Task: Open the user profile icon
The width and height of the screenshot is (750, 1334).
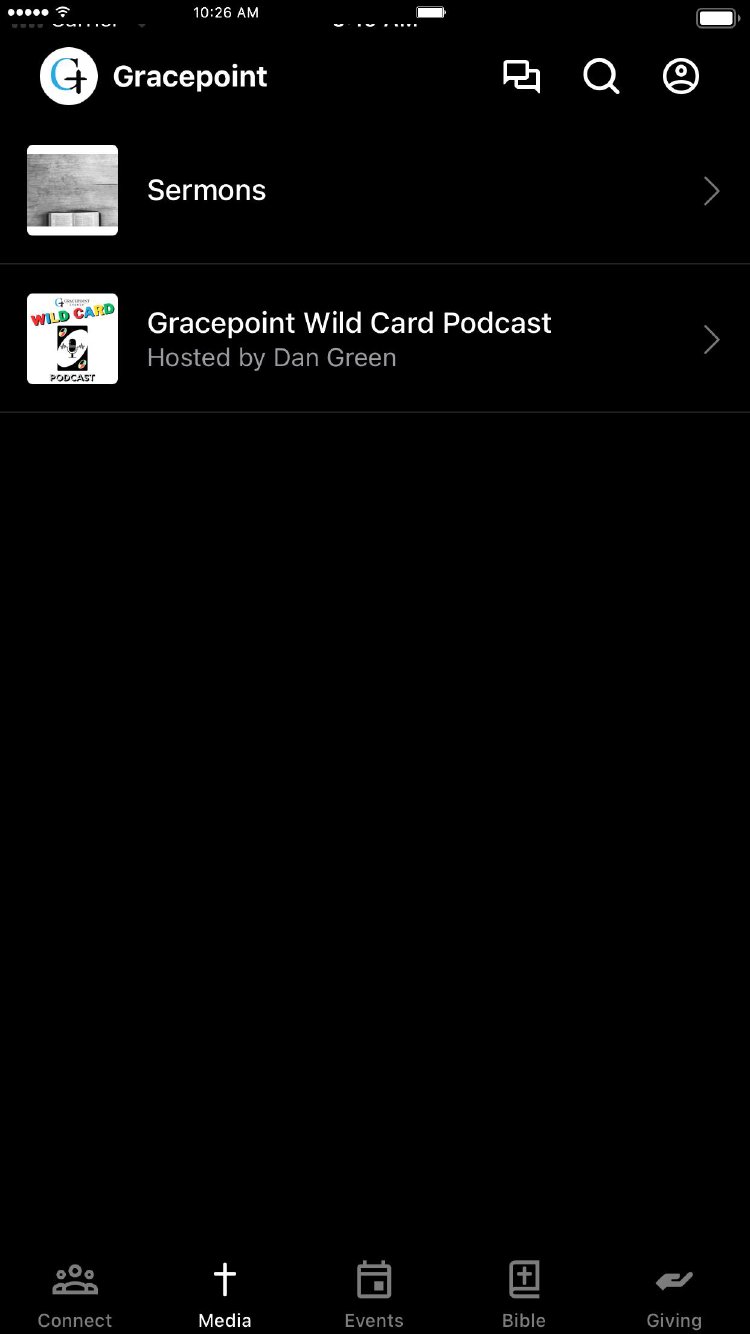Action: point(681,77)
